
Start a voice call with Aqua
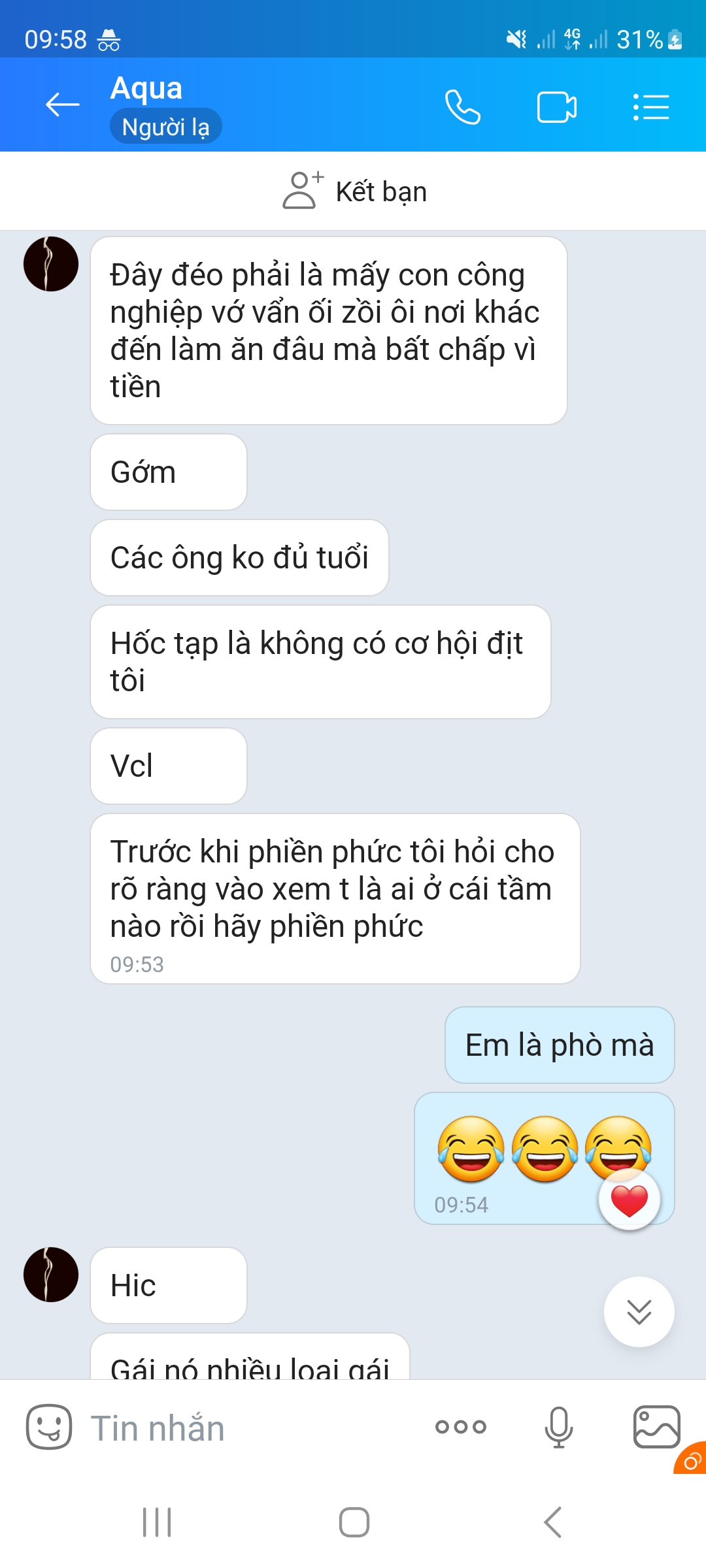click(x=463, y=106)
